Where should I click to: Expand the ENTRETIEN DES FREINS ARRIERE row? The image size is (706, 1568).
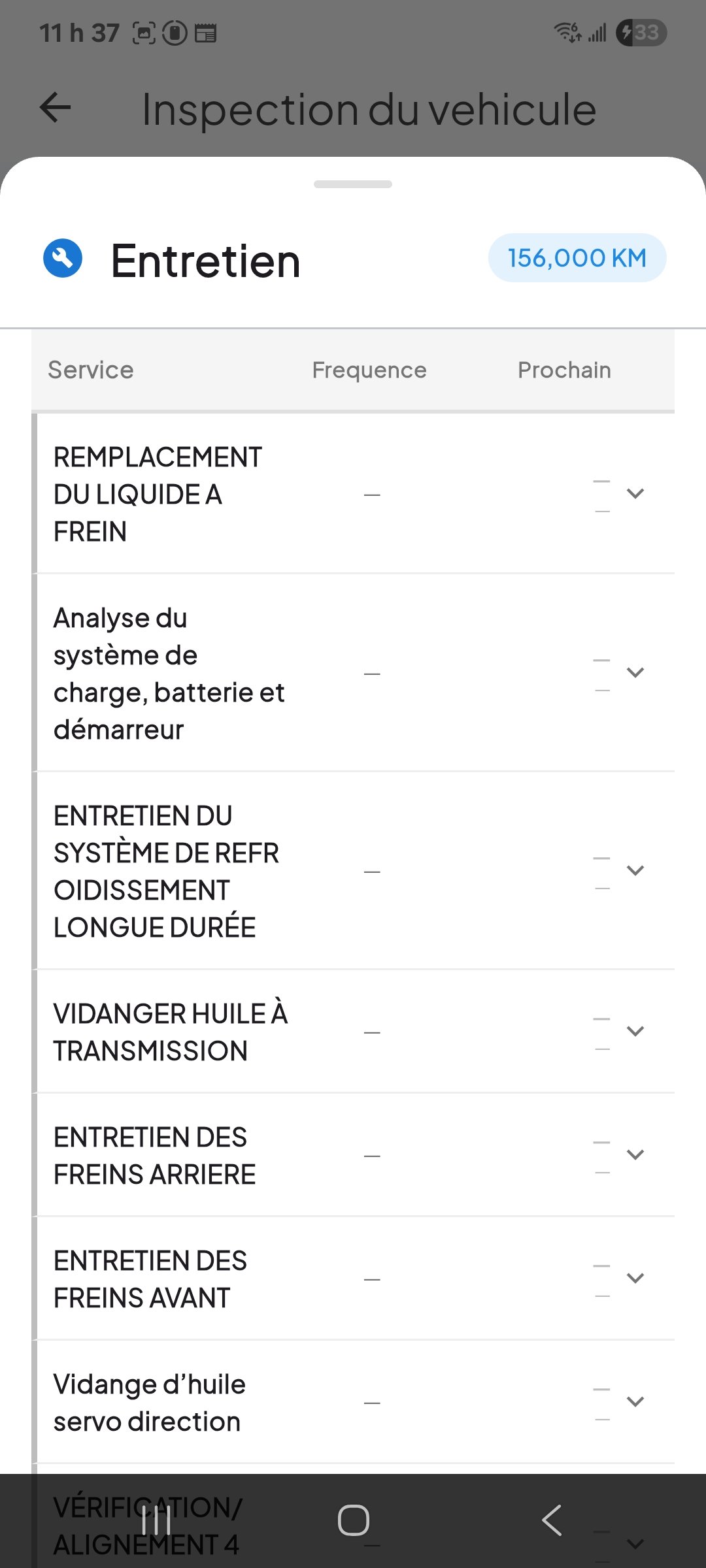point(635,1155)
